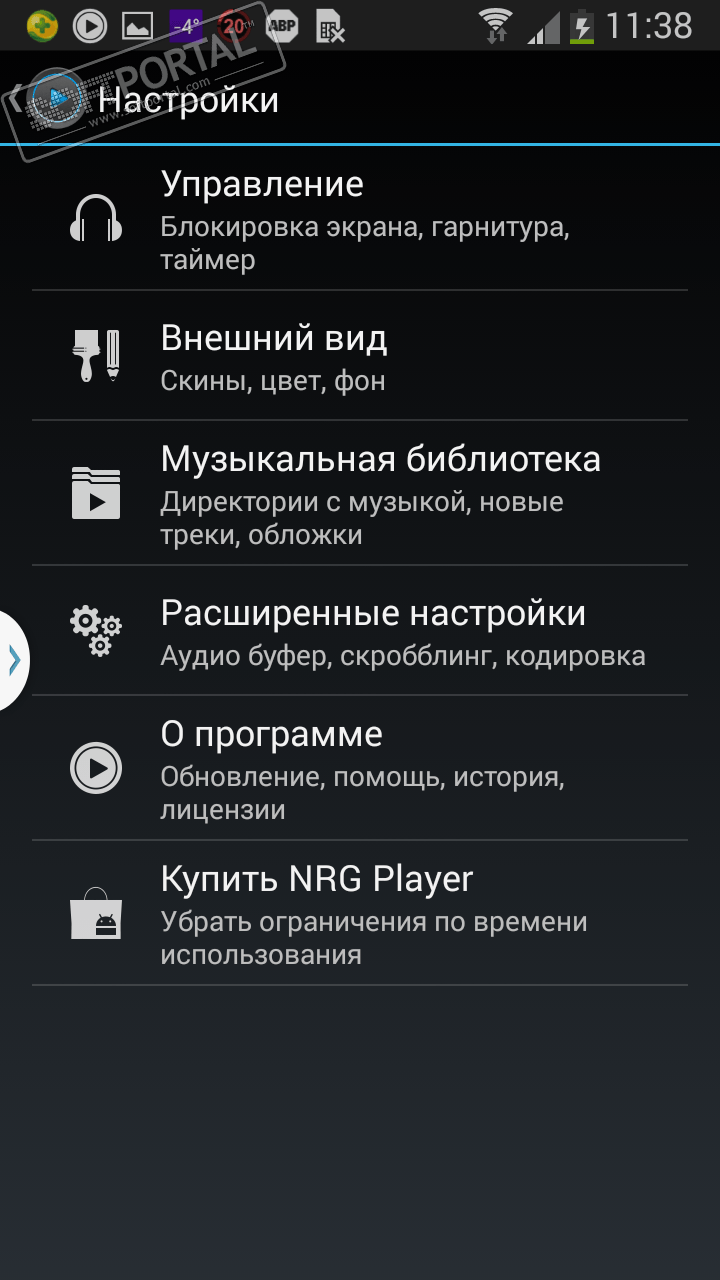Open Музыкальная библиотека settings
Screen dimensions: 720x1280
click(x=360, y=494)
